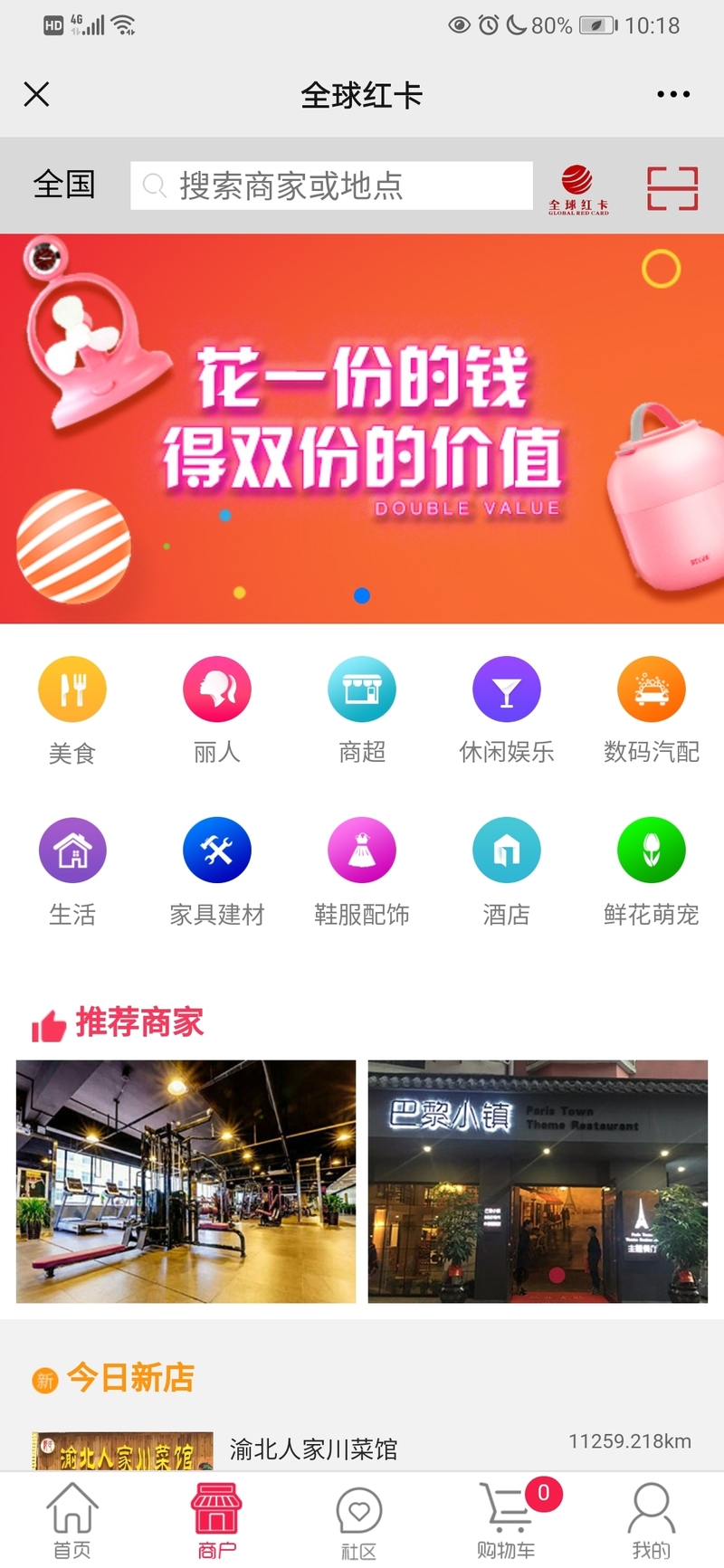Screen dimensions: 724x1568
Task: Open the gym recommended merchant card
Action: click(x=186, y=1181)
